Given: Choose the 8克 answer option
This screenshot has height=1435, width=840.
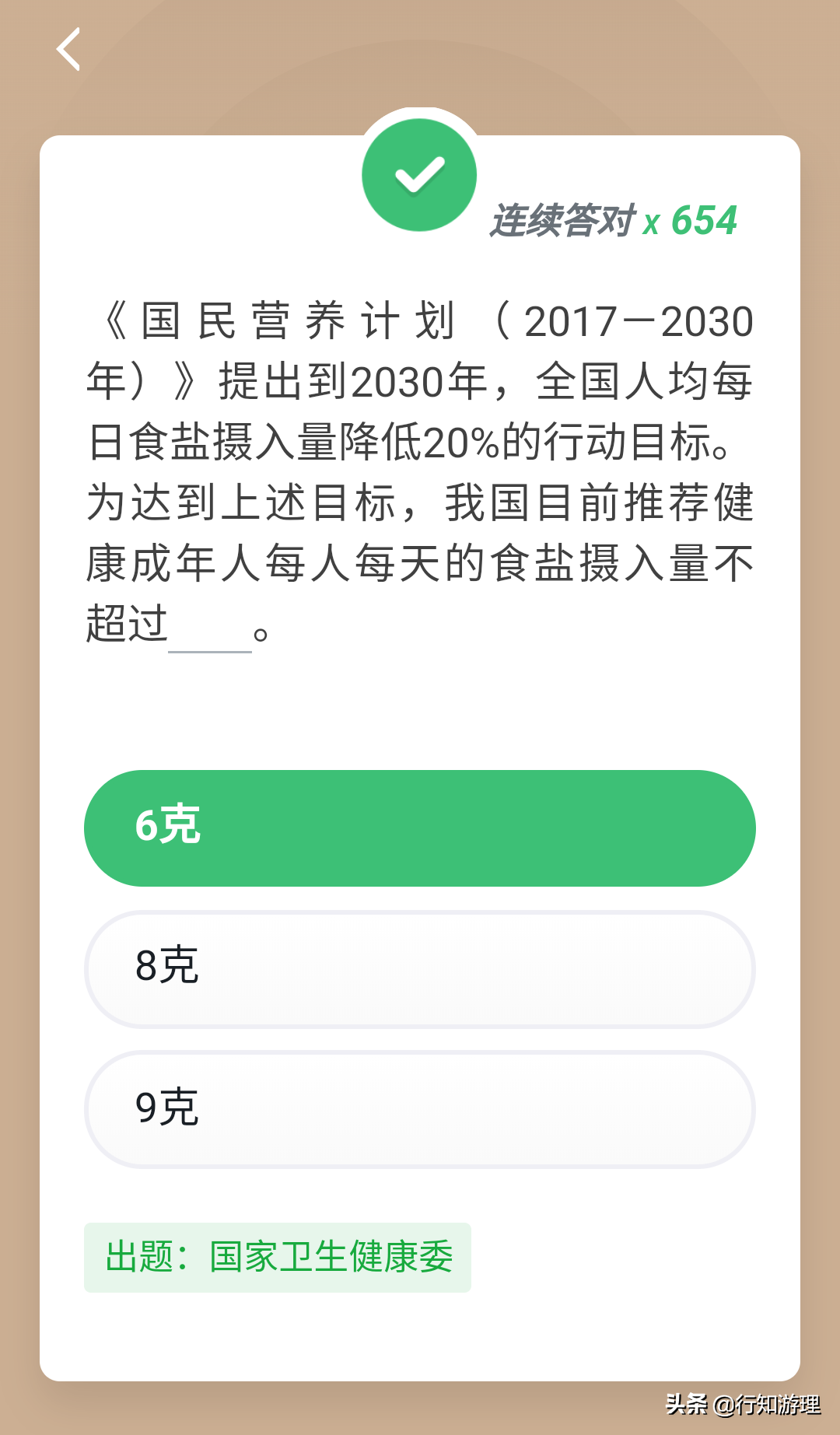Looking at the screenshot, I should pos(419,969).
